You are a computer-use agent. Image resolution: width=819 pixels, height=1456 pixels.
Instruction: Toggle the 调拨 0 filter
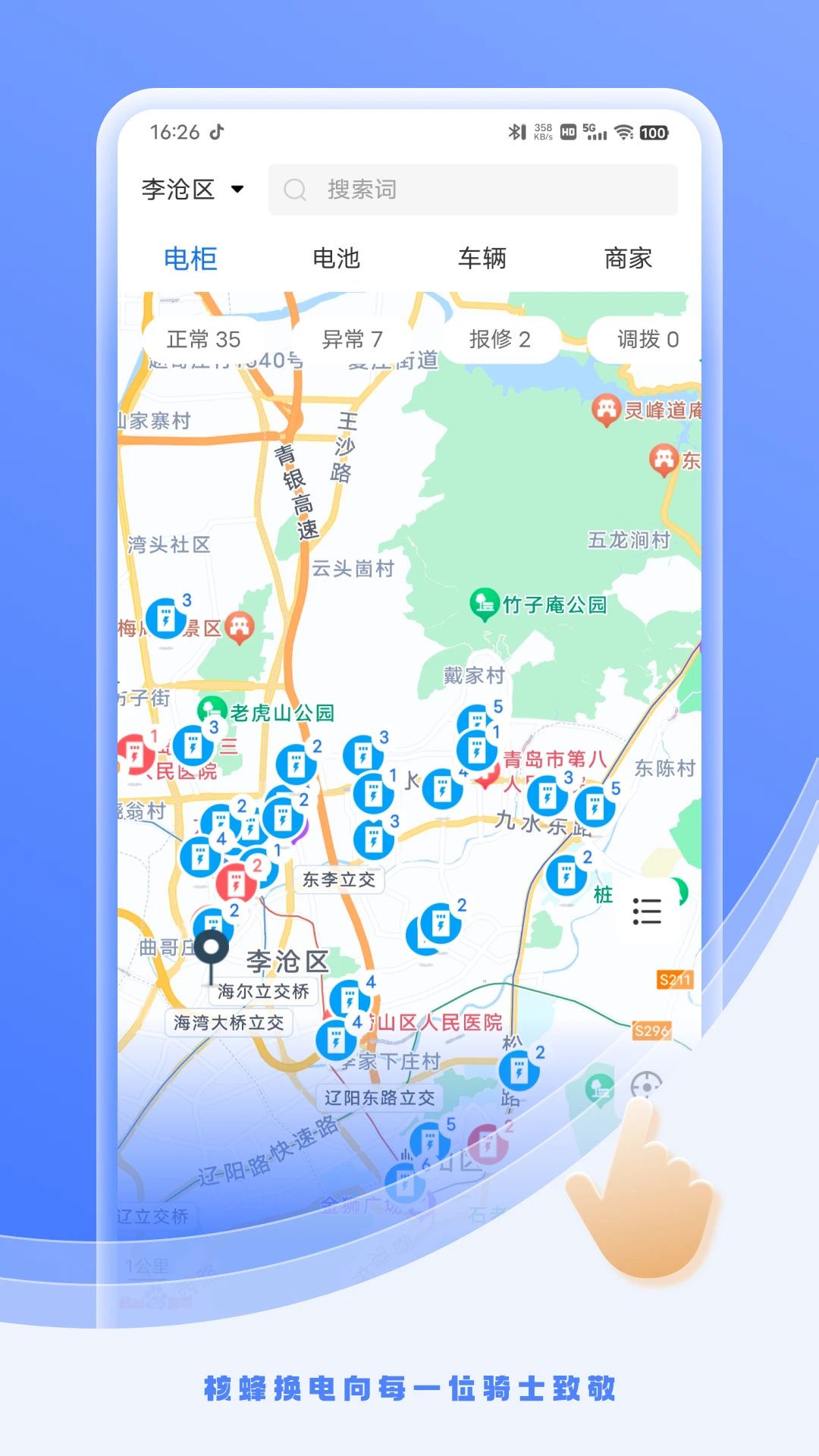[646, 340]
